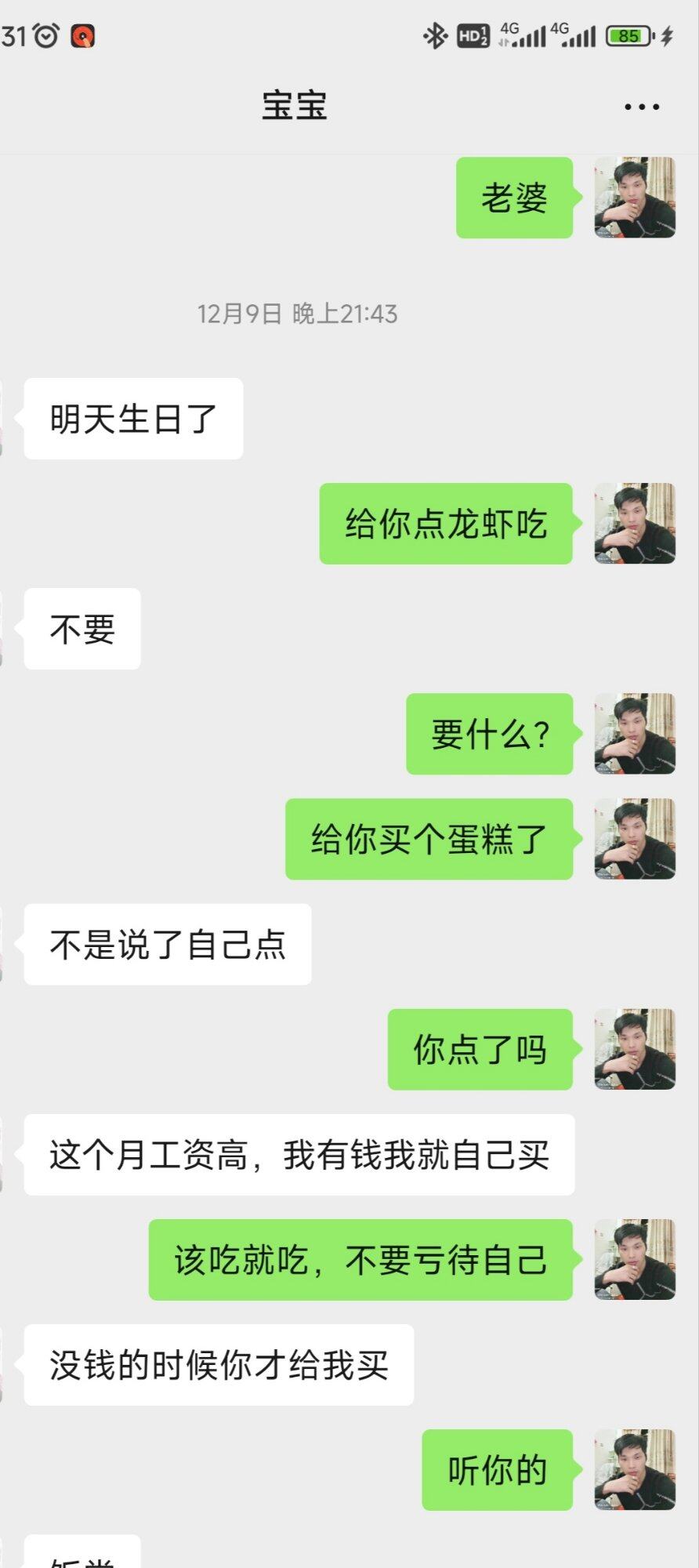Viewport: 699px width, 1568px height.
Task: Tap the avatar beside 该吃就吃,不要亏待自己
Action: pyautogui.click(x=635, y=1259)
